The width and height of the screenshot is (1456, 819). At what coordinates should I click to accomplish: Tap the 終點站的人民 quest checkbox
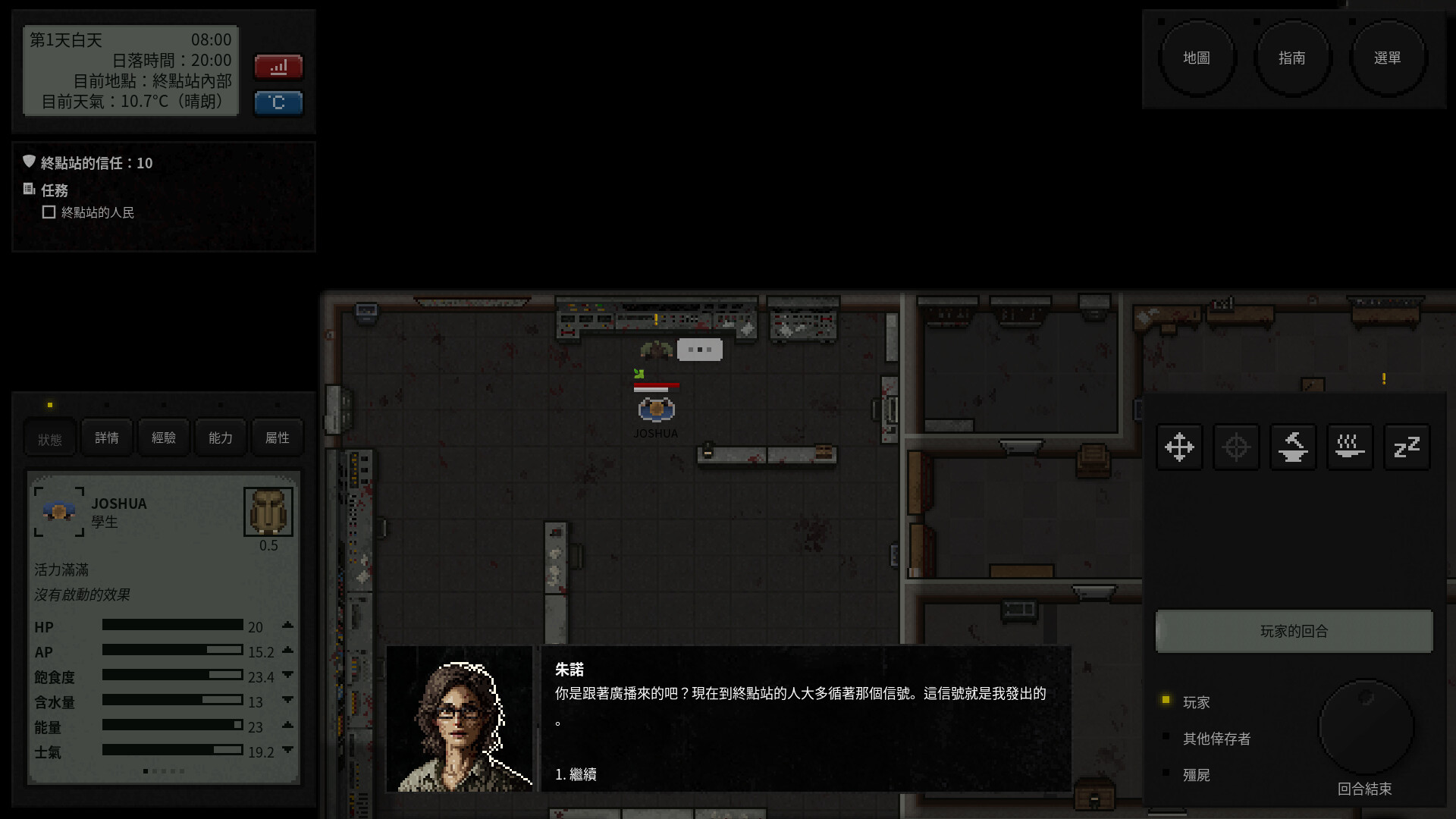click(49, 212)
